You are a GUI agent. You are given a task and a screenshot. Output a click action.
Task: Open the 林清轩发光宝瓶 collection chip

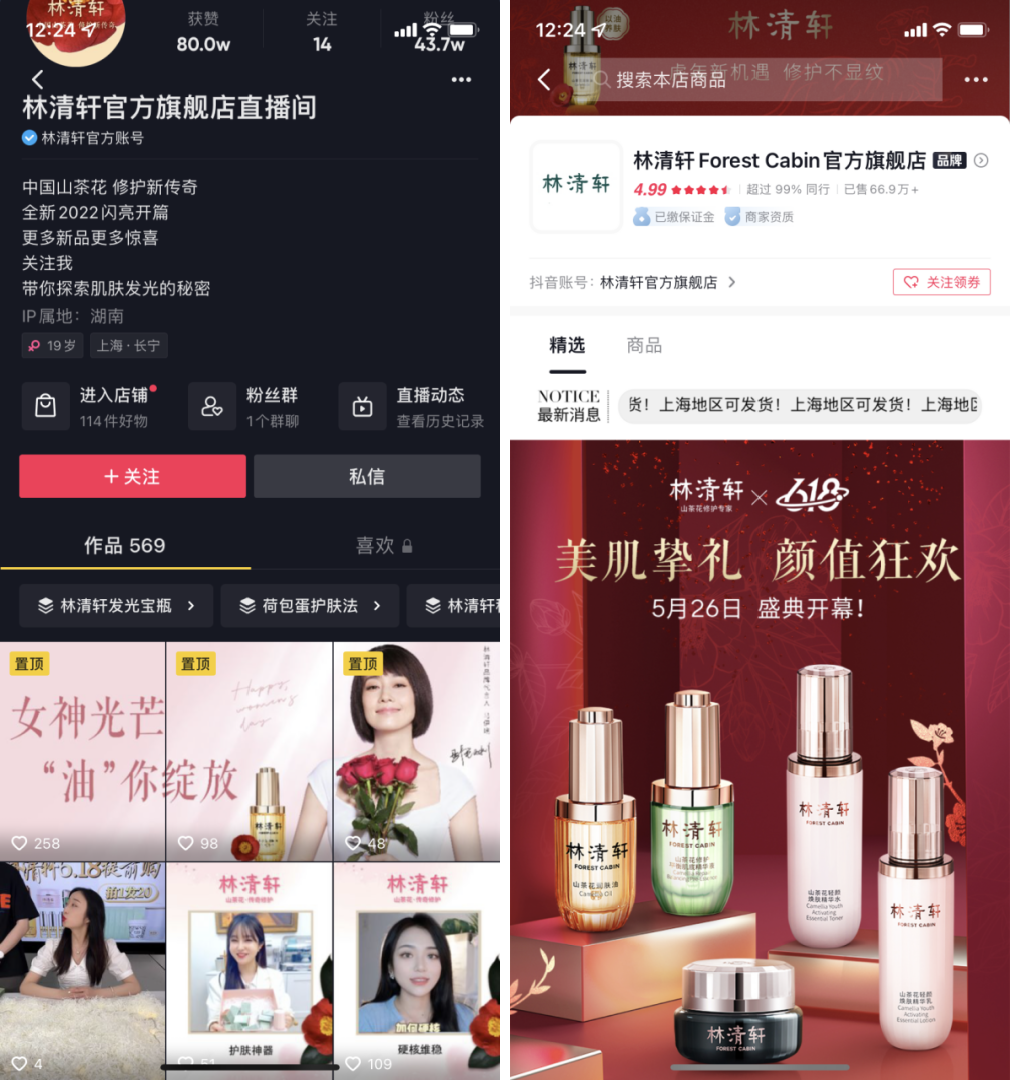click(116, 606)
